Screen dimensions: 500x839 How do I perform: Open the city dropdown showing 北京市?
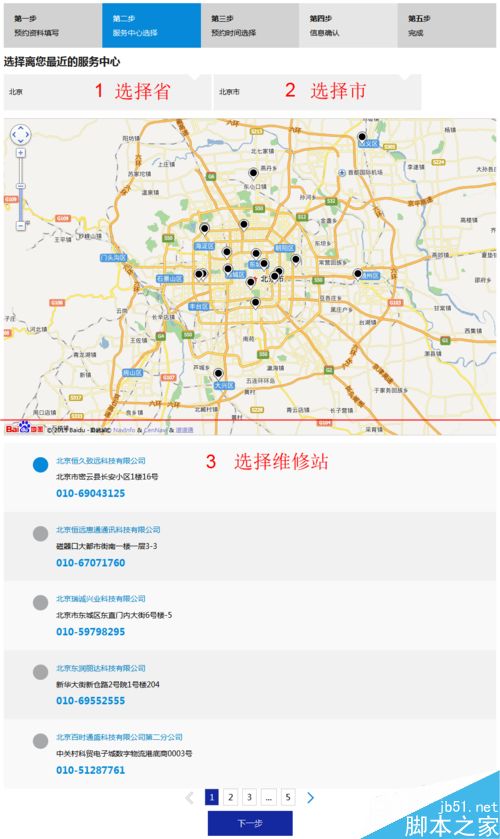[x=317, y=92]
